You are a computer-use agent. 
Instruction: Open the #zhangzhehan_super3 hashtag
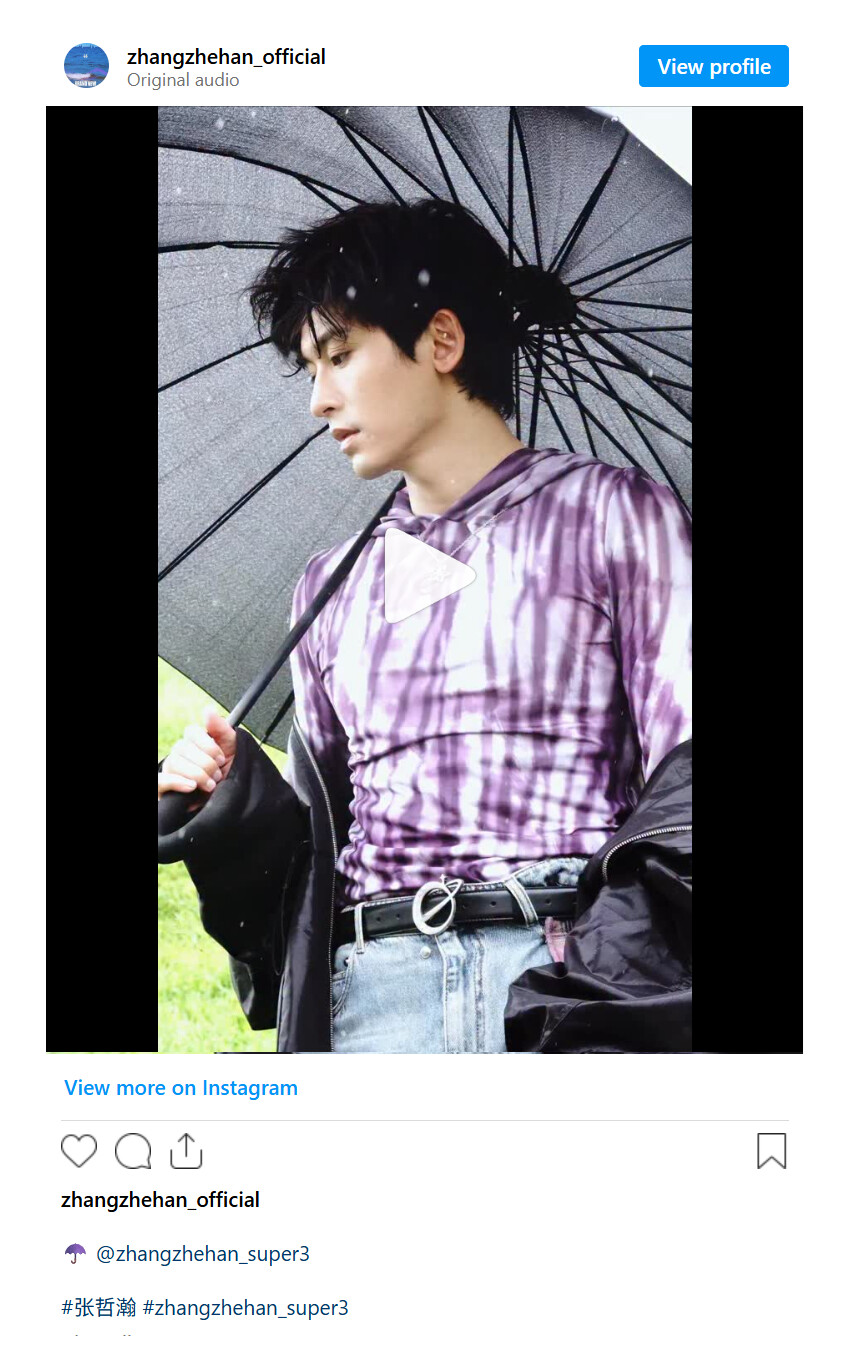(x=246, y=1308)
